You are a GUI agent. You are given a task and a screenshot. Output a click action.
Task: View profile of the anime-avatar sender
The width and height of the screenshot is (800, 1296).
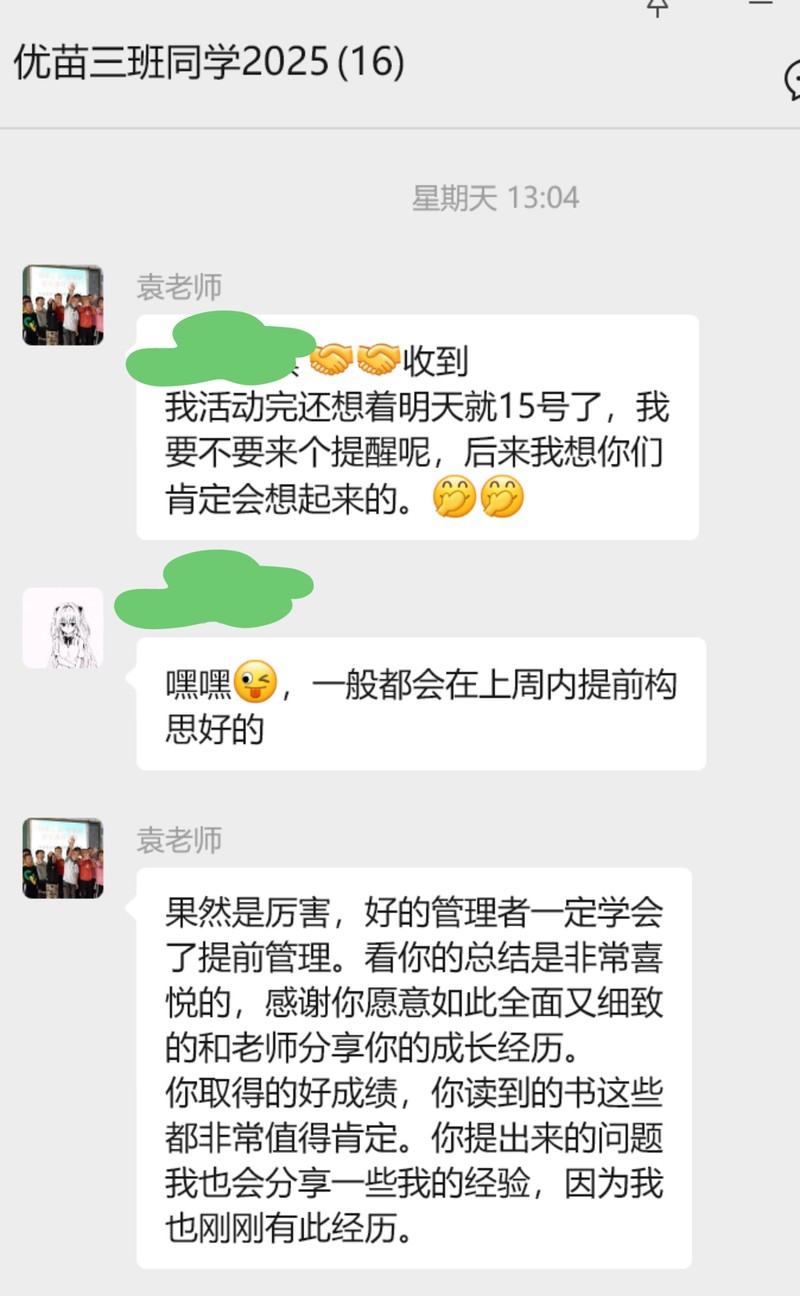click(63, 628)
